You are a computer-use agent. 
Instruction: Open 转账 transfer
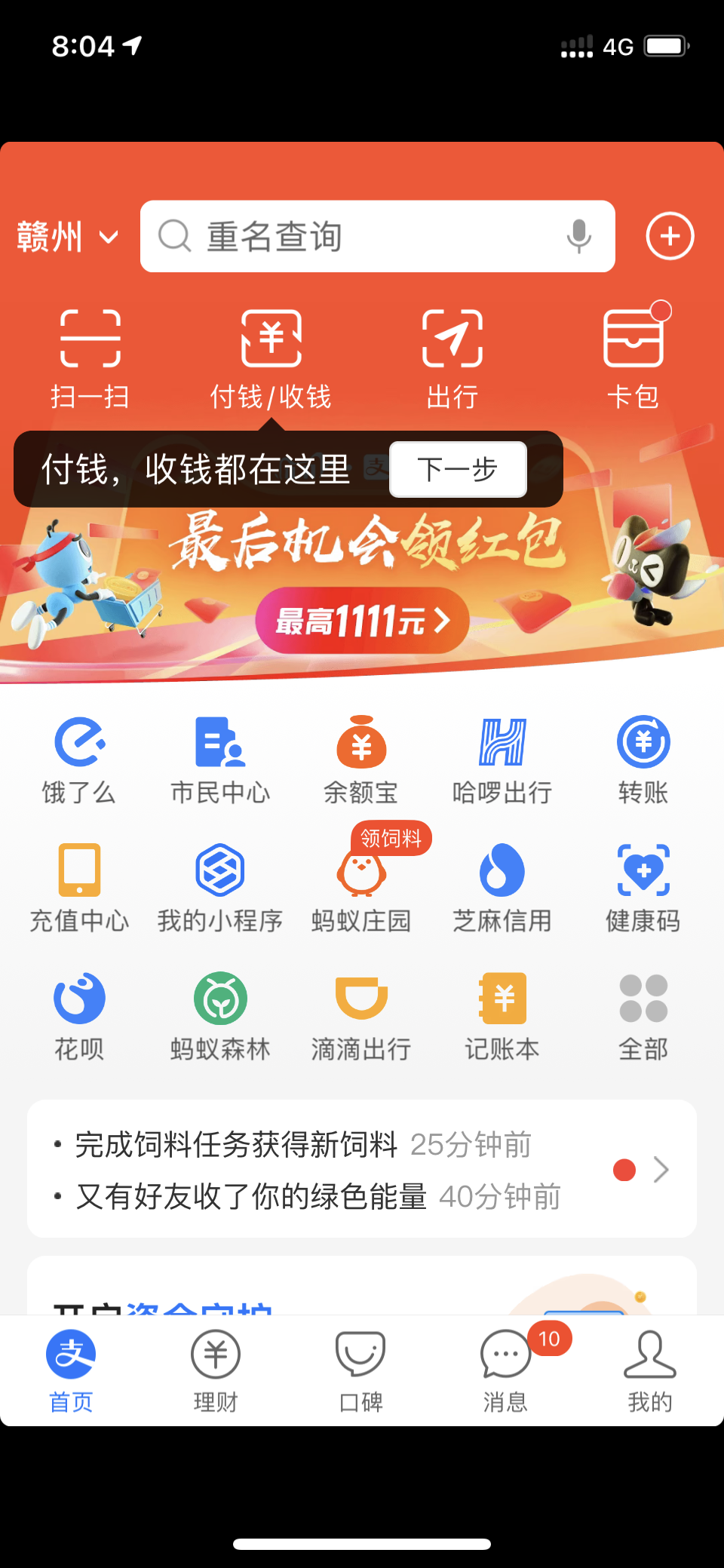click(x=643, y=759)
